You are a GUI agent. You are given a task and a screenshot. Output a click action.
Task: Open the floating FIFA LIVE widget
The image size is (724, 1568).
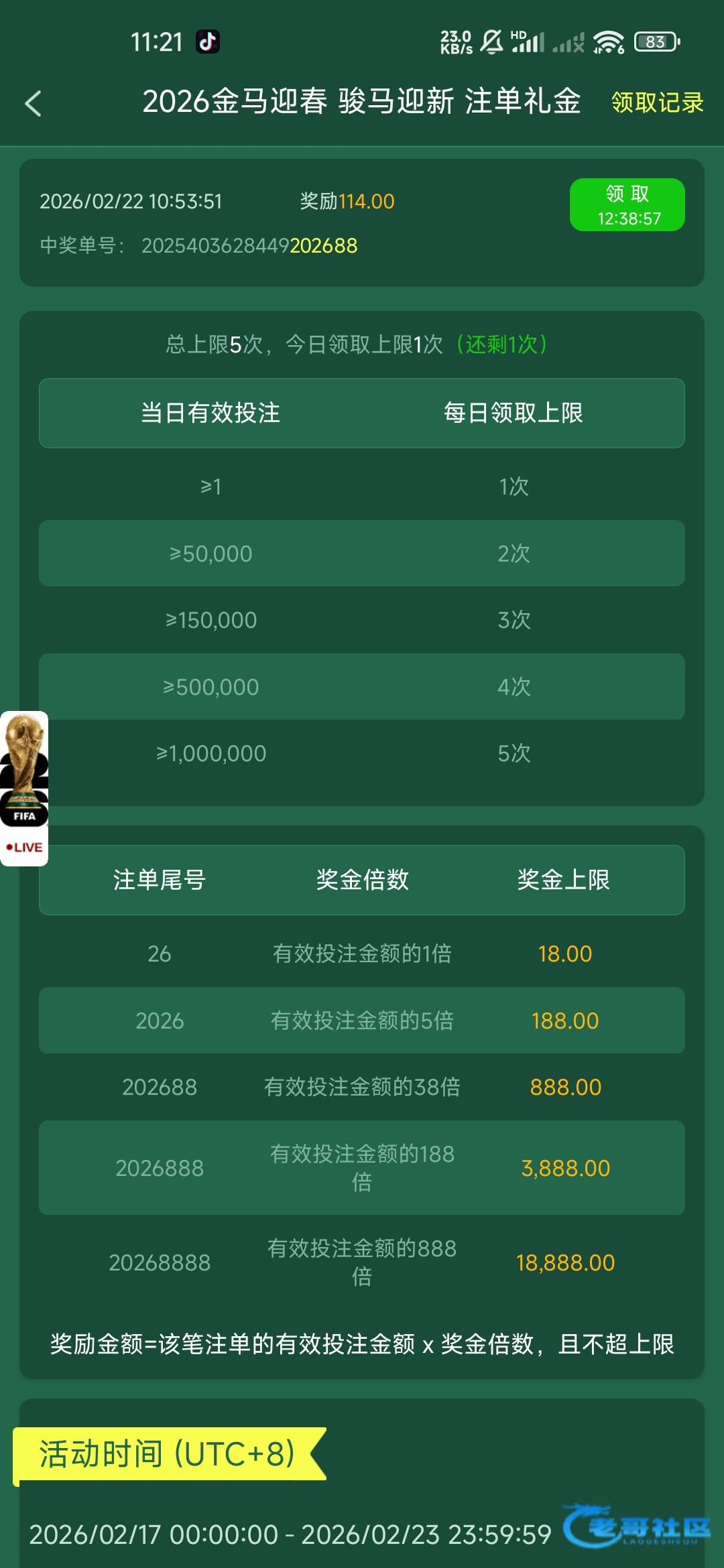click(x=24, y=788)
